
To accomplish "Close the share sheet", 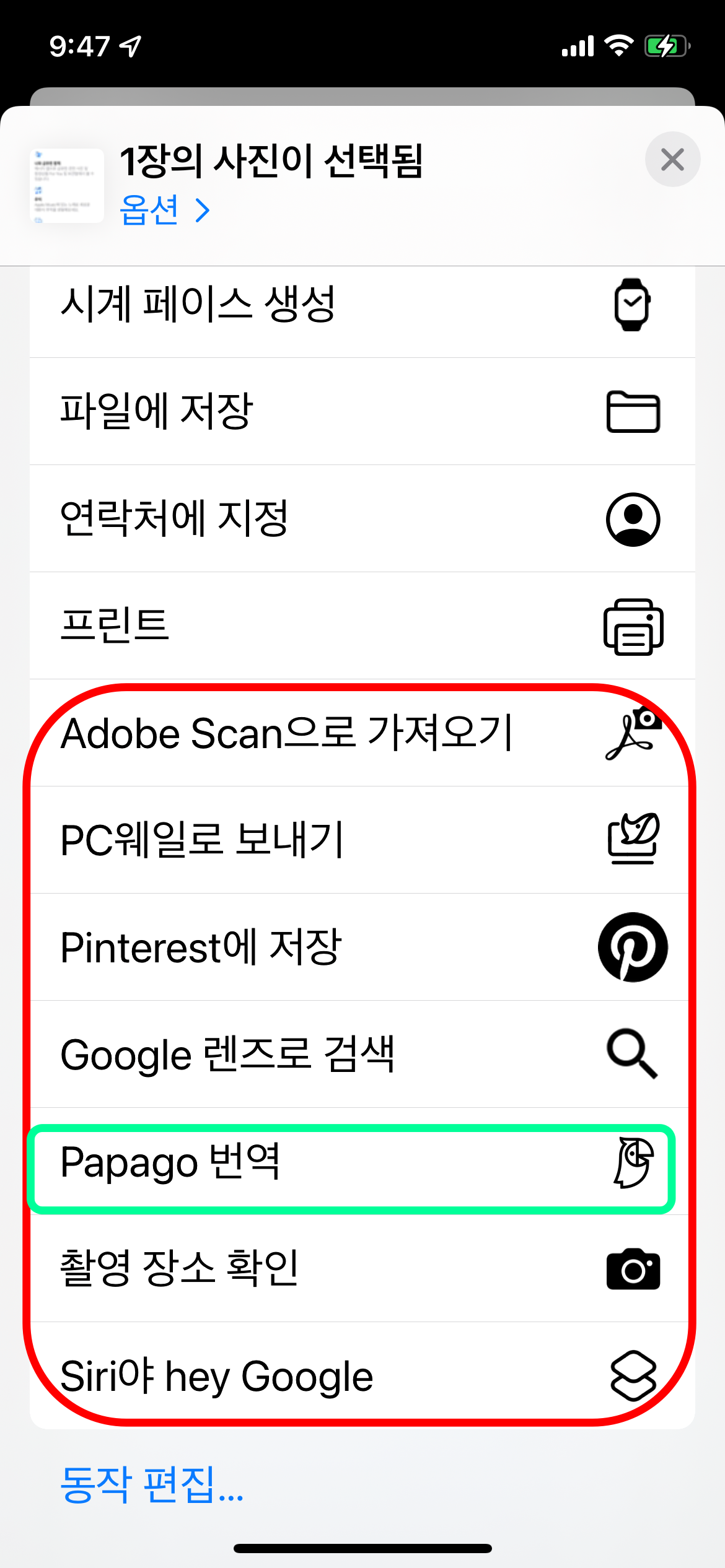I will coord(672,159).
